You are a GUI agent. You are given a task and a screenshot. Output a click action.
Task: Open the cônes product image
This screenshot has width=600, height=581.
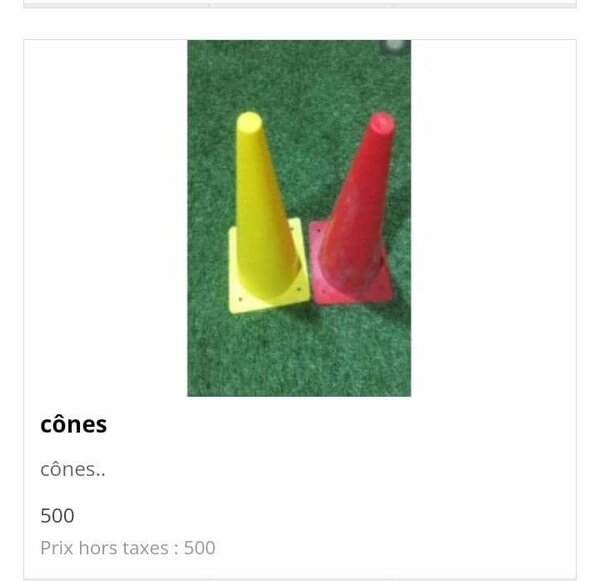pos(298,218)
